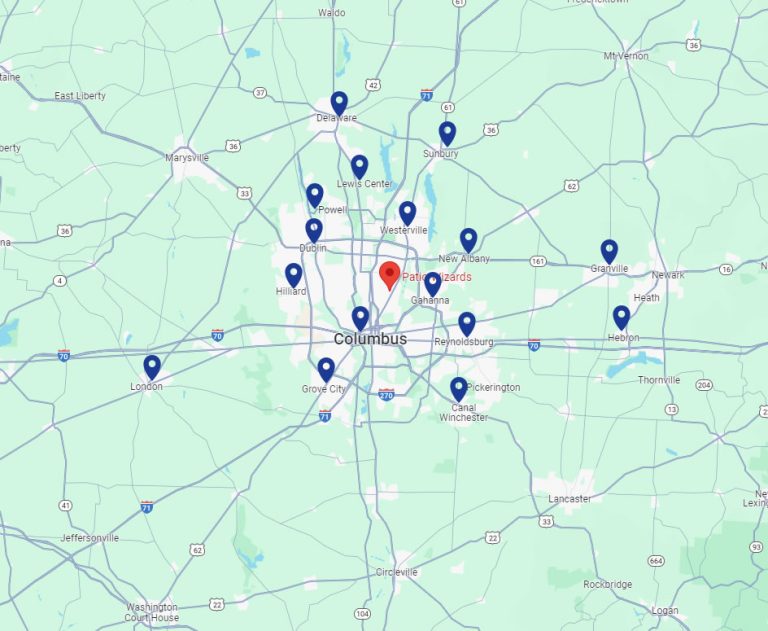Tap the red Patio Wizards pin

[x=390, y=272]
